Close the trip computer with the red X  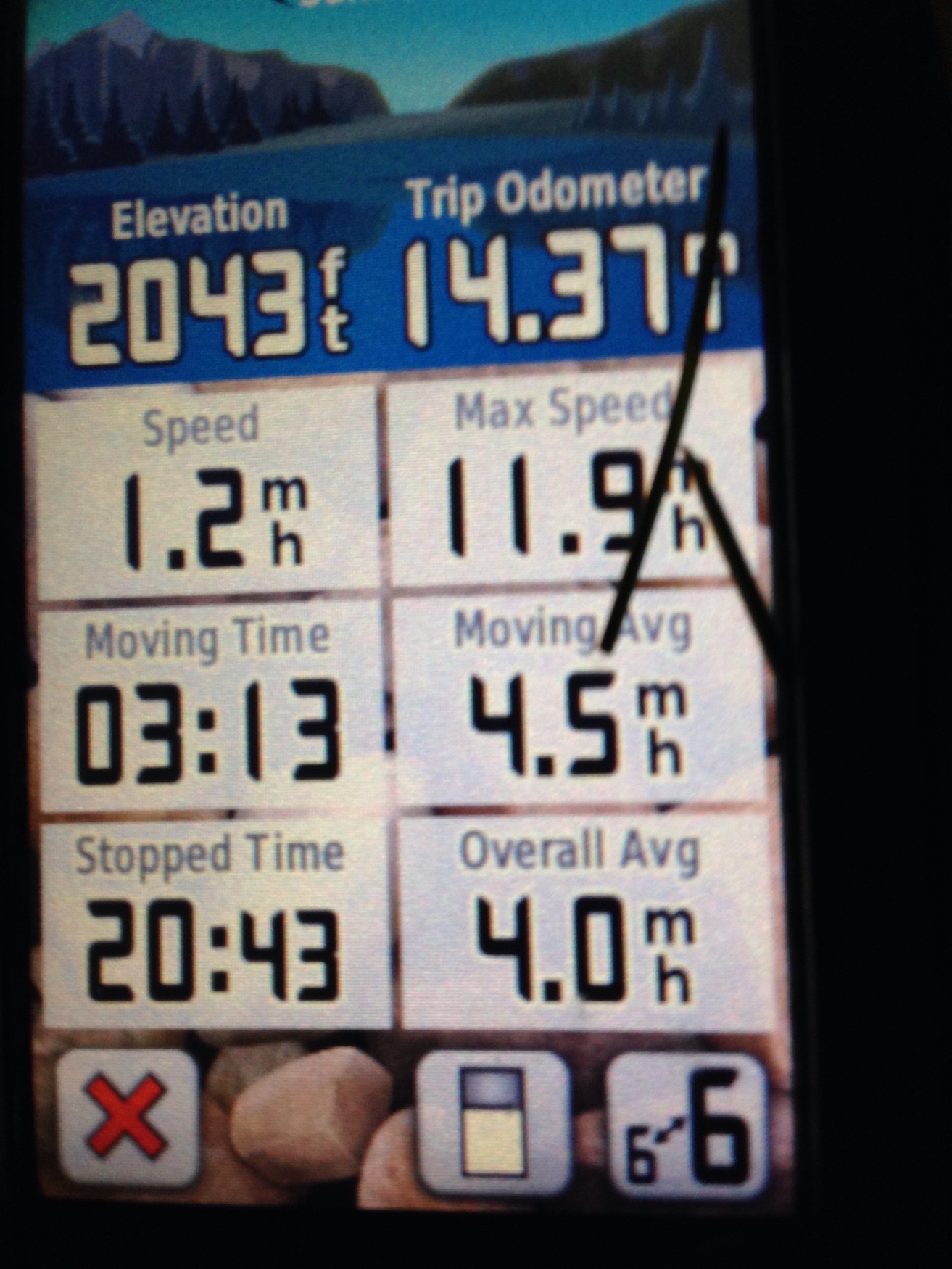128,1120
